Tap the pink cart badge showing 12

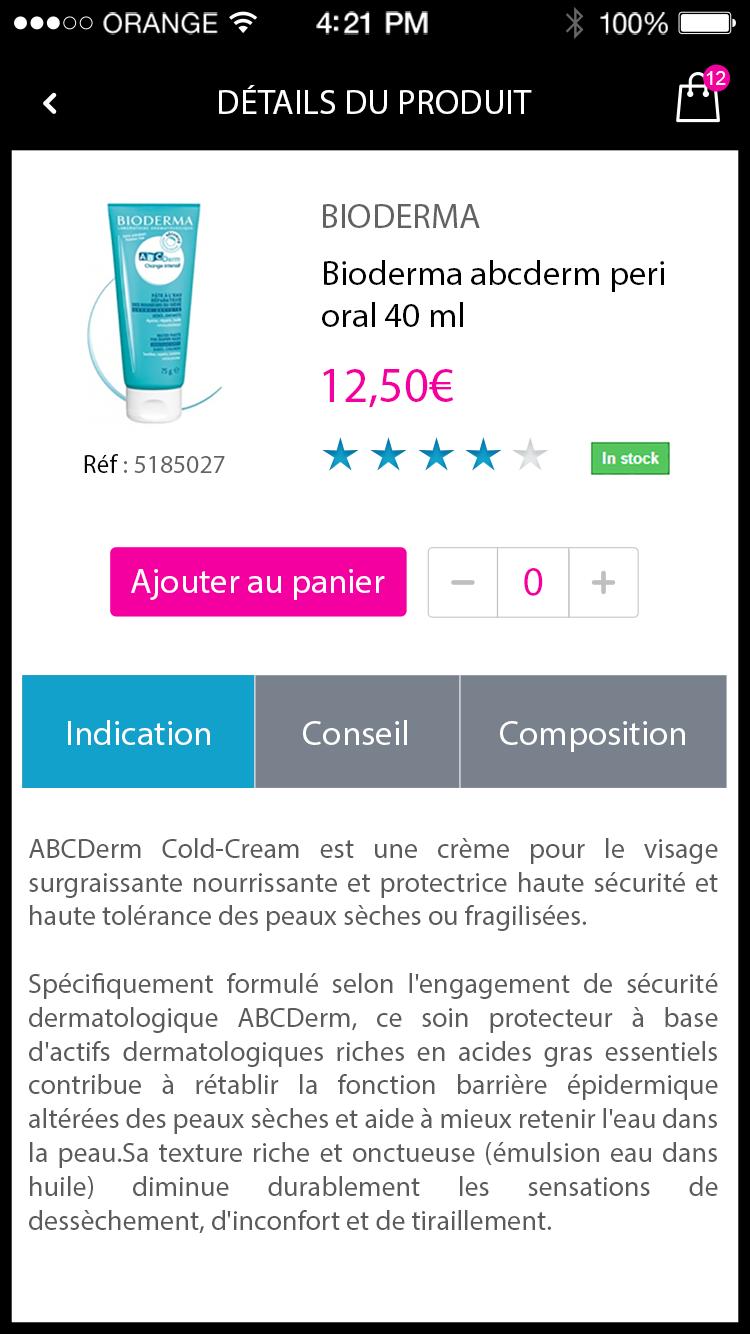pos(716,76)
